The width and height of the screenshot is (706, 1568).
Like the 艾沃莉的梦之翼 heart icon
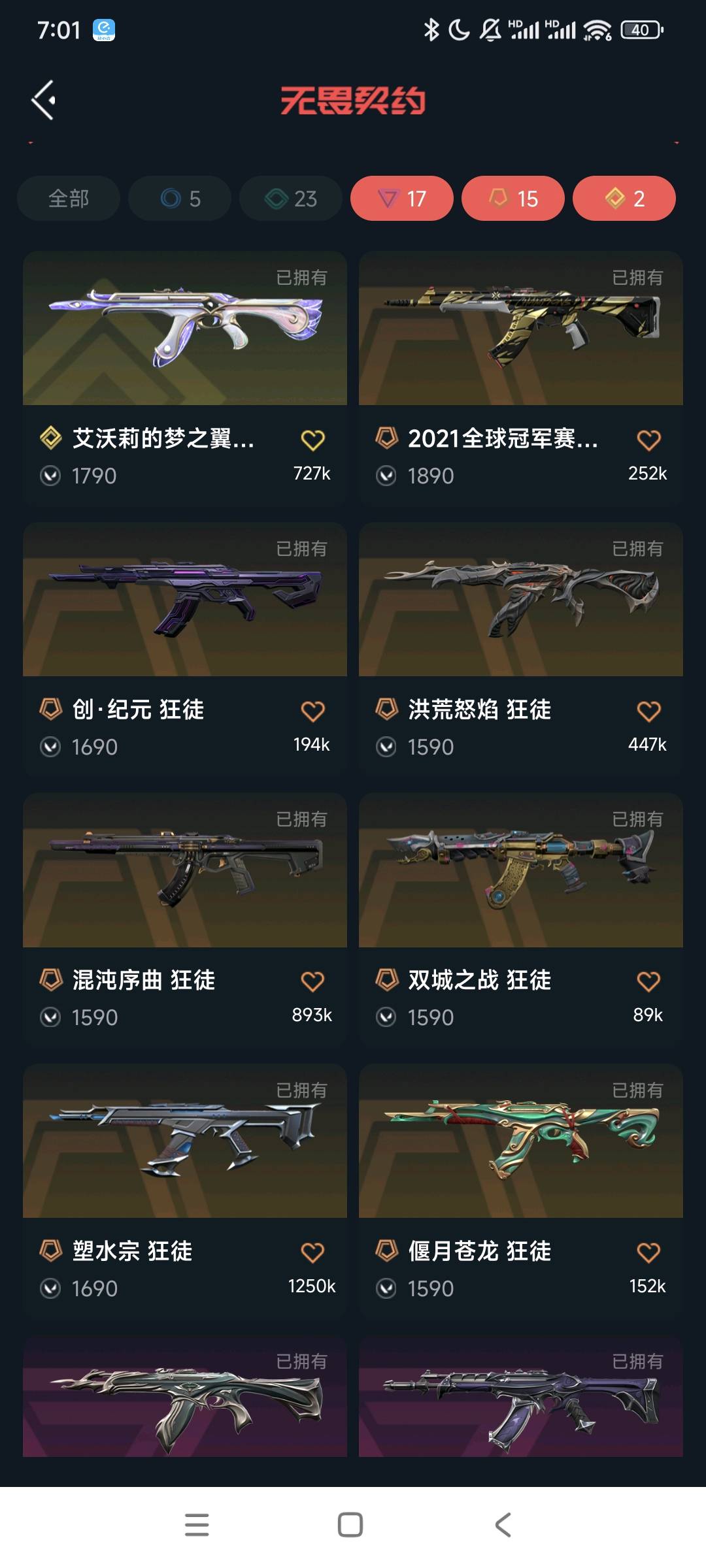click(312, 440)
